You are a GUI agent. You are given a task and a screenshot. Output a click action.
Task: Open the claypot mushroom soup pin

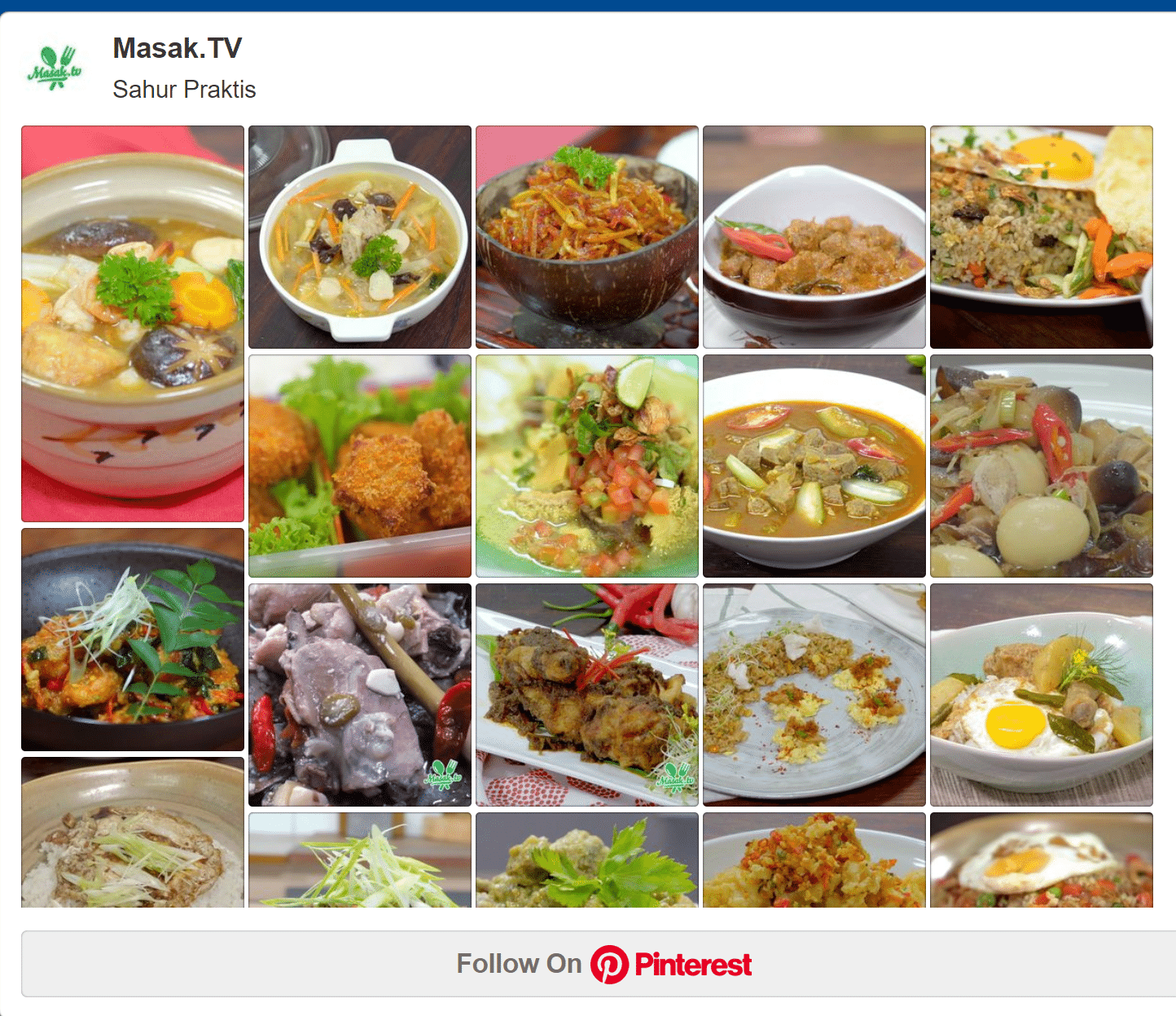click(133, 323)
